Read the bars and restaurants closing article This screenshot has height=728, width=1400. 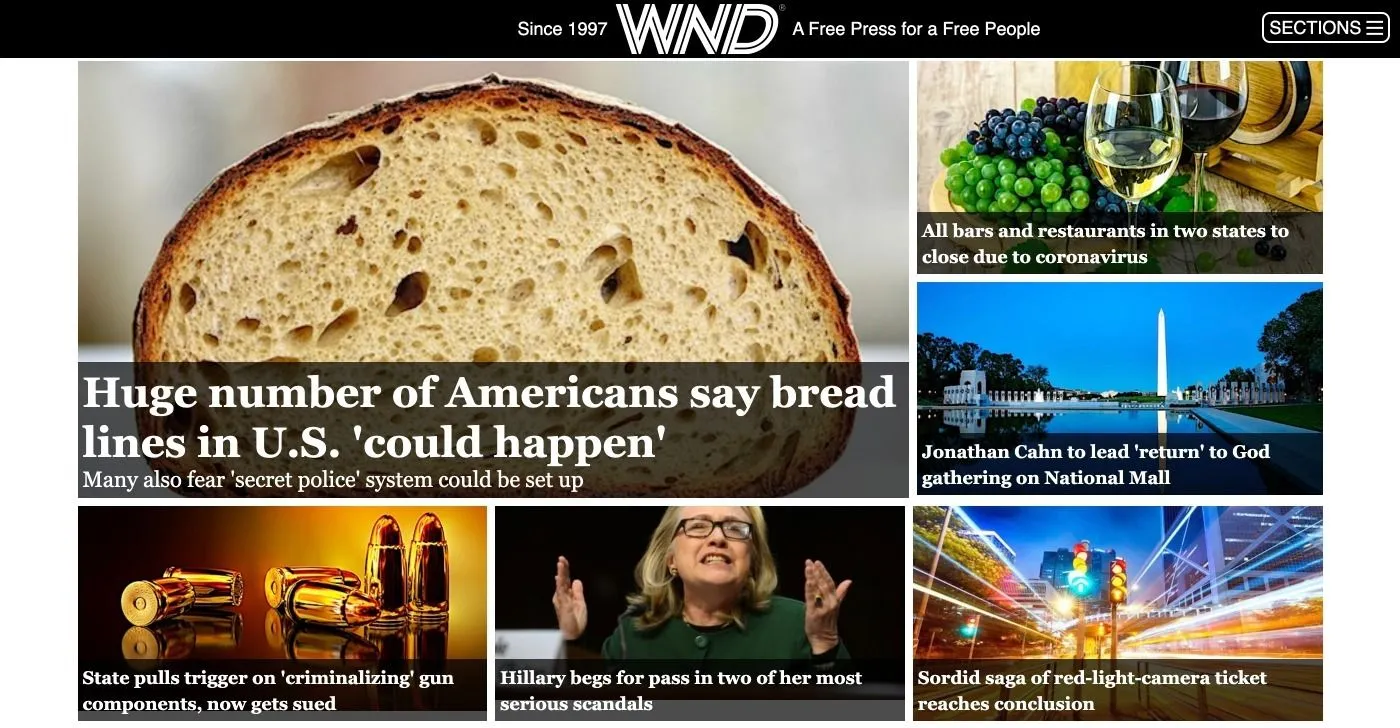pos(1104,243)
